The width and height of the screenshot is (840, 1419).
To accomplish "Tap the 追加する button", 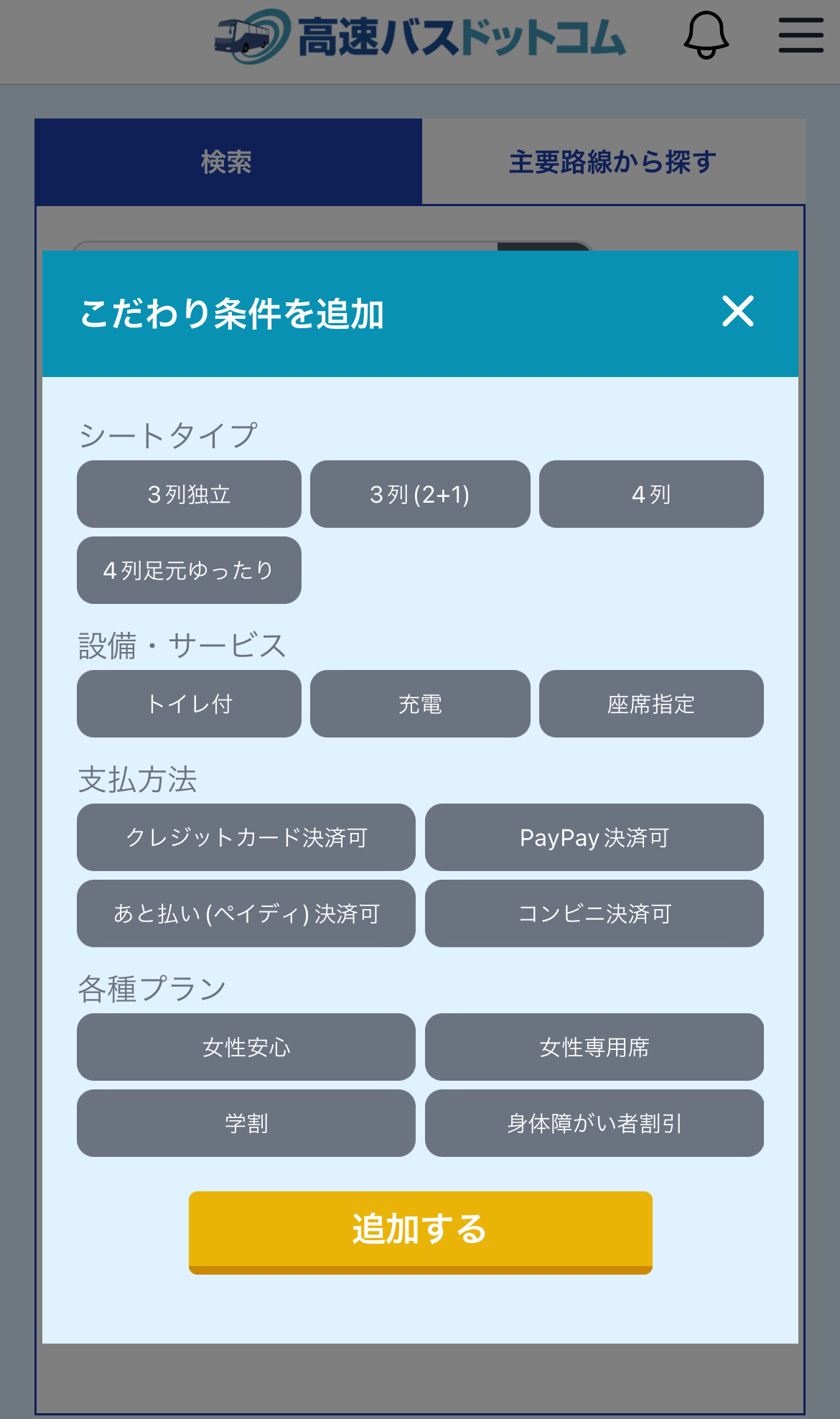I will click(420, 1229).
